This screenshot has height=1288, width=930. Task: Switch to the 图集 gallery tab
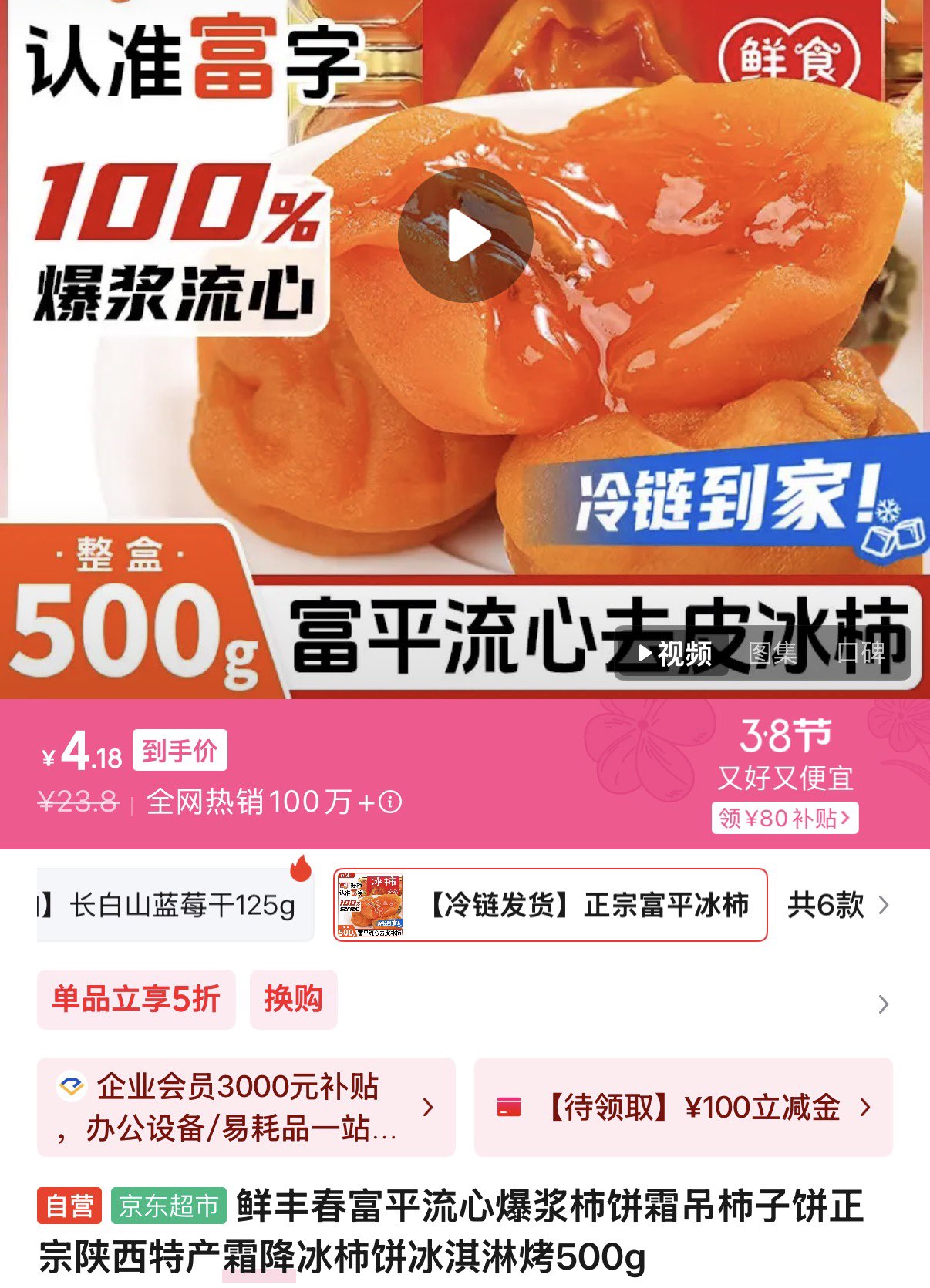tap(773, 654)
